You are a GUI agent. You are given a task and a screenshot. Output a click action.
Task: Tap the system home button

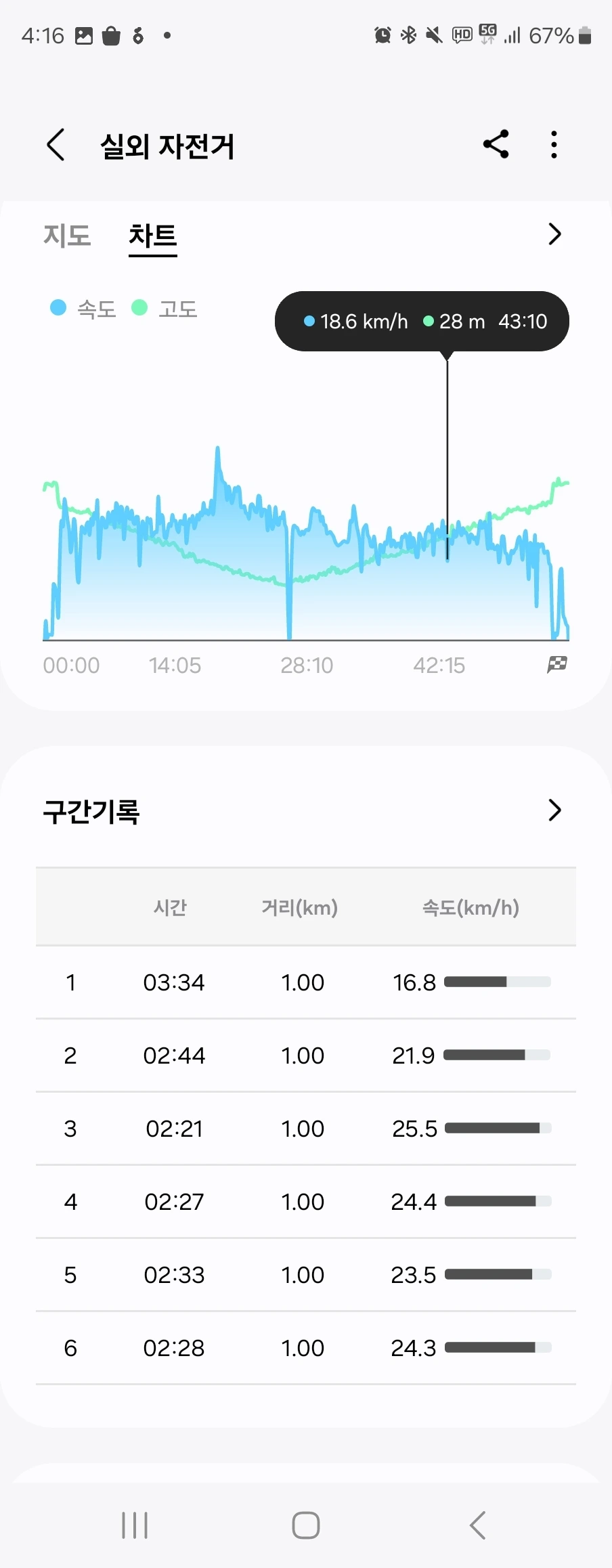tap(305, 1525)
